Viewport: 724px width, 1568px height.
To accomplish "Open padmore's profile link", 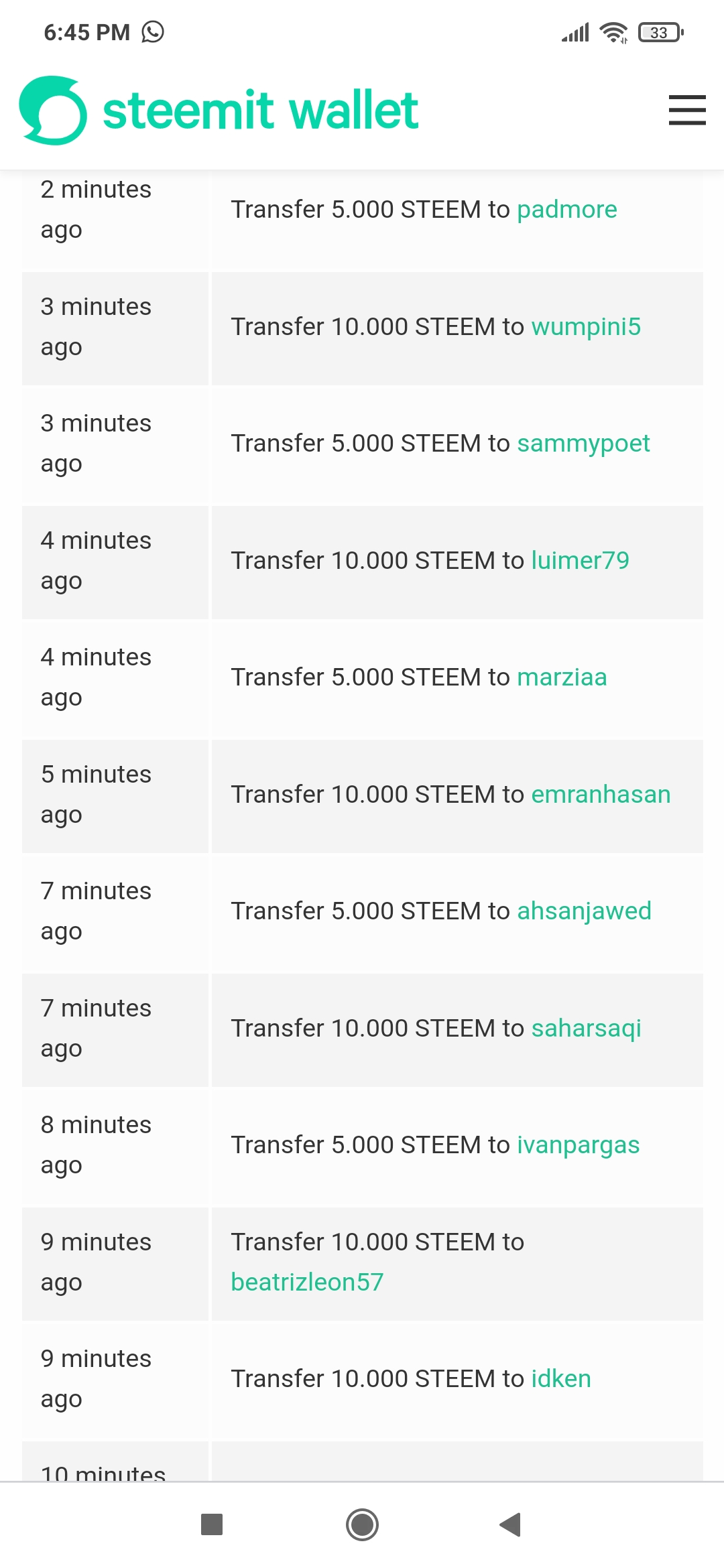I will pyautogui.click(x=566, y=210).
